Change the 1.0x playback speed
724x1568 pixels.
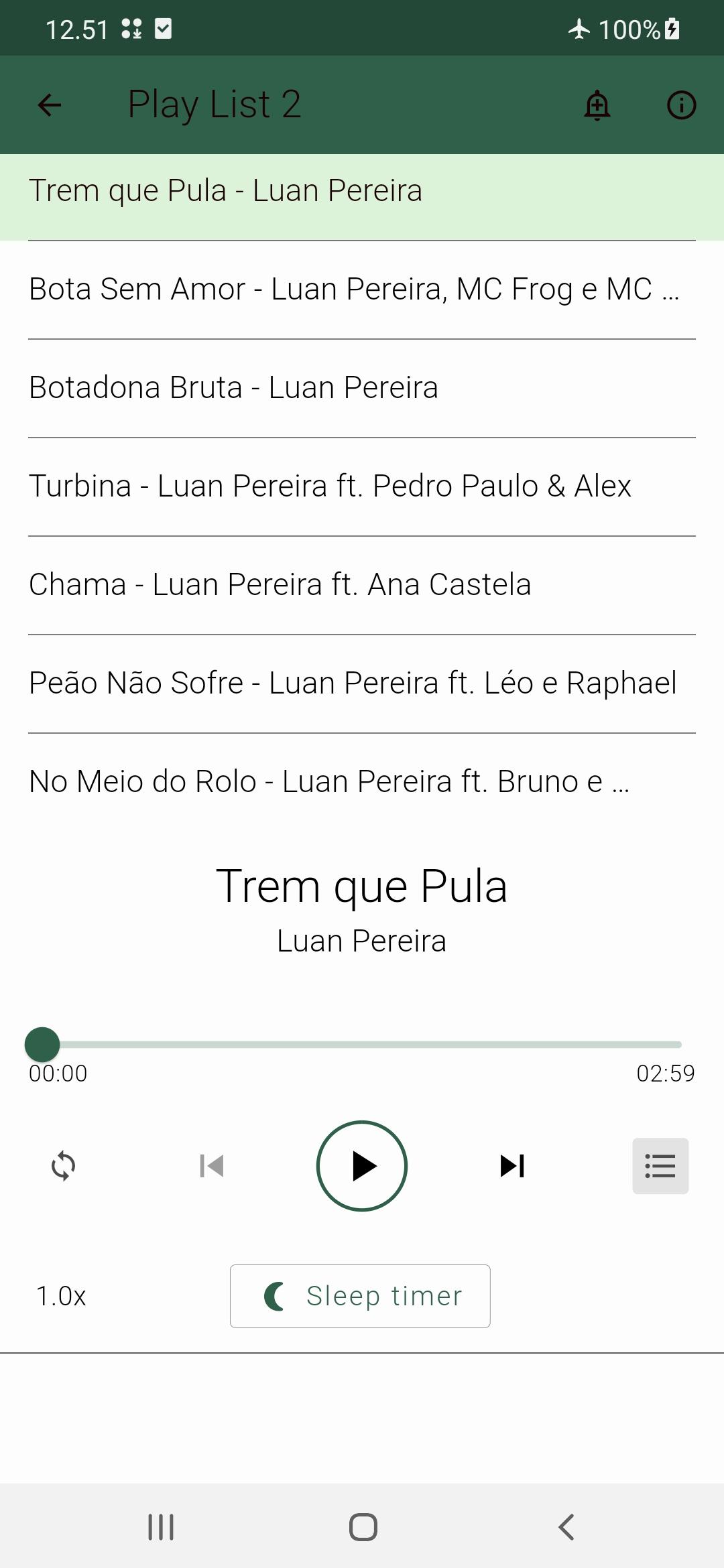[61, 1296]
